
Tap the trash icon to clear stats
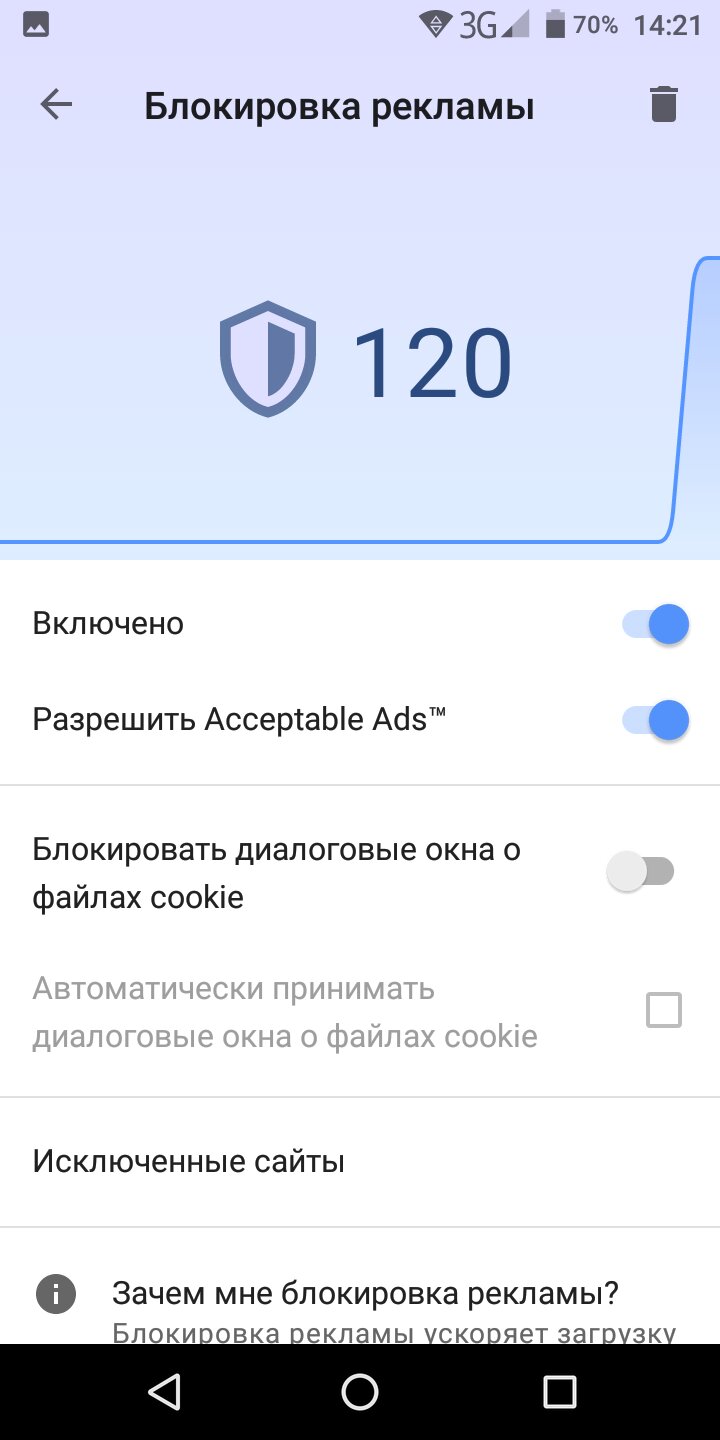point(664,105)
